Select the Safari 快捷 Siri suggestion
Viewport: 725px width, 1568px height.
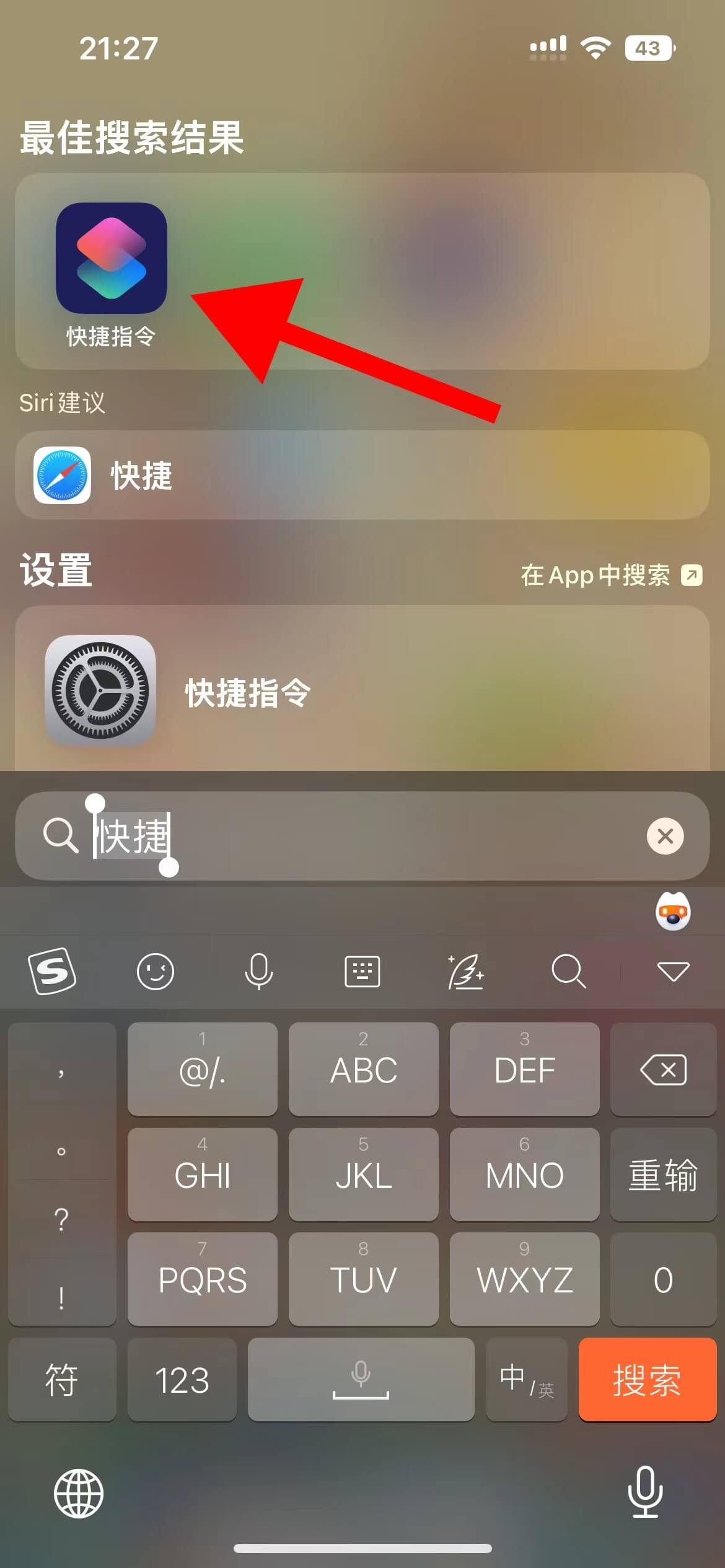362,475
